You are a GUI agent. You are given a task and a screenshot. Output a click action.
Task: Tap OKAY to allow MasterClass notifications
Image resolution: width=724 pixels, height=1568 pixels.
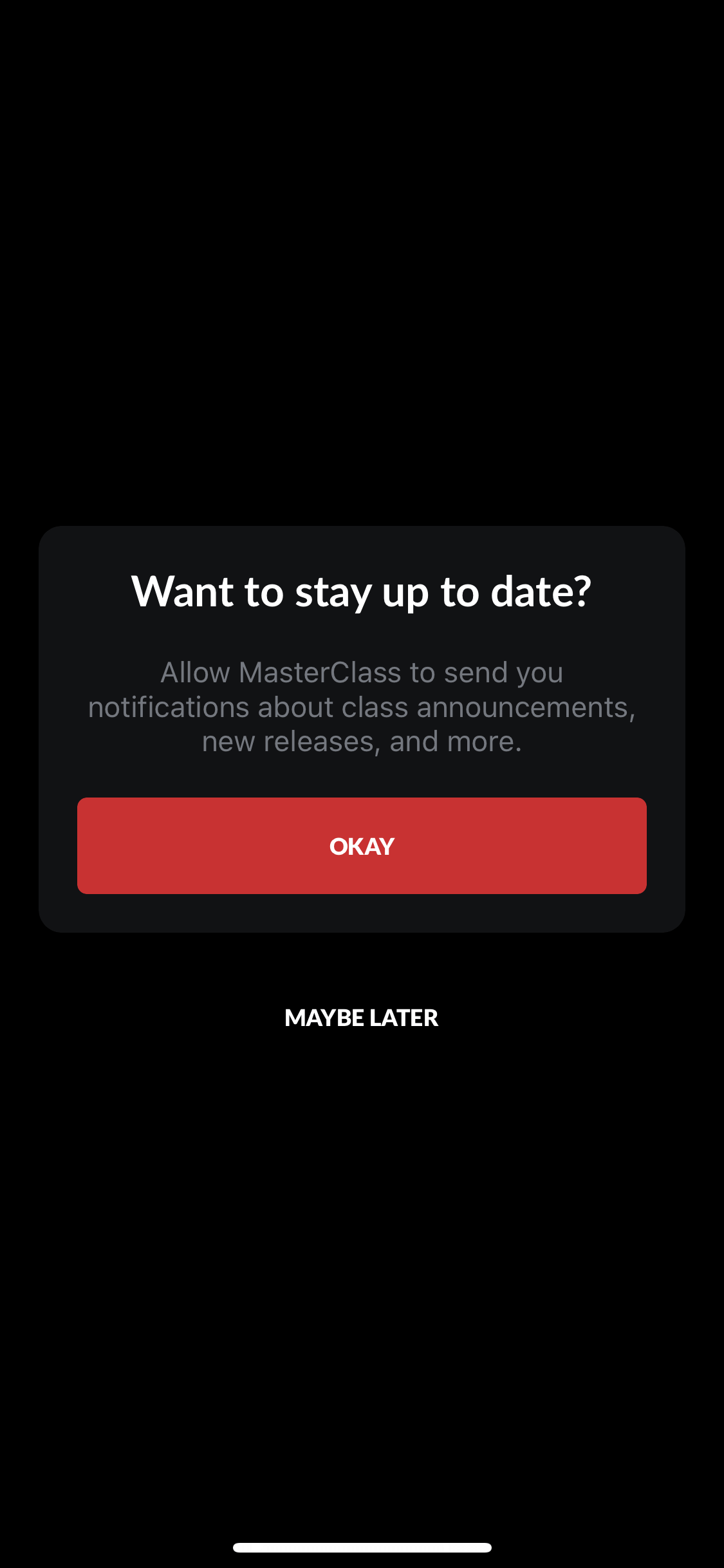[x=362, y=846]
